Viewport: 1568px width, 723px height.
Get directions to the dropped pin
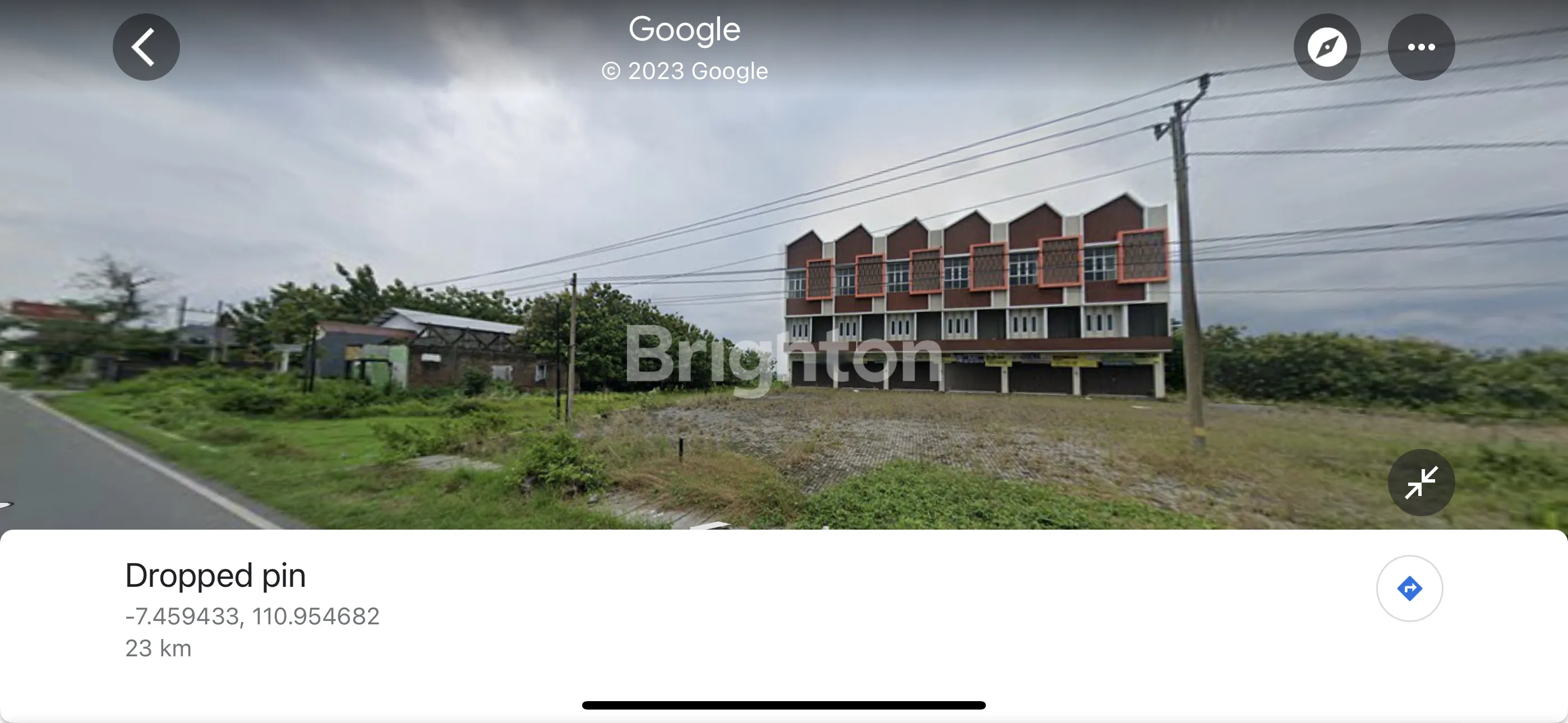pyautogui.click(x=1409, y=588)
